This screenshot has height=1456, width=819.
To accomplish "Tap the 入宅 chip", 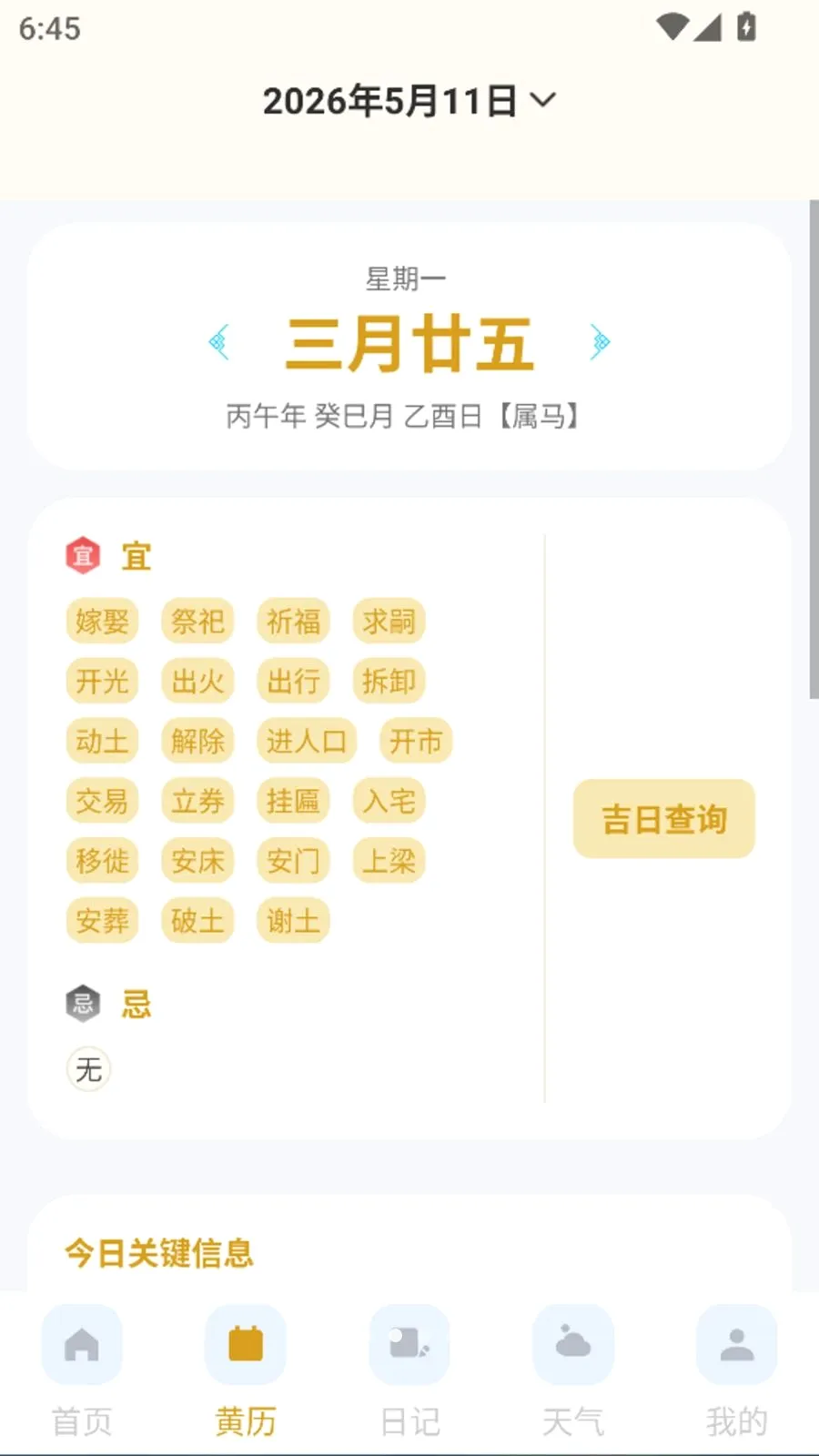I will (389, 802).
